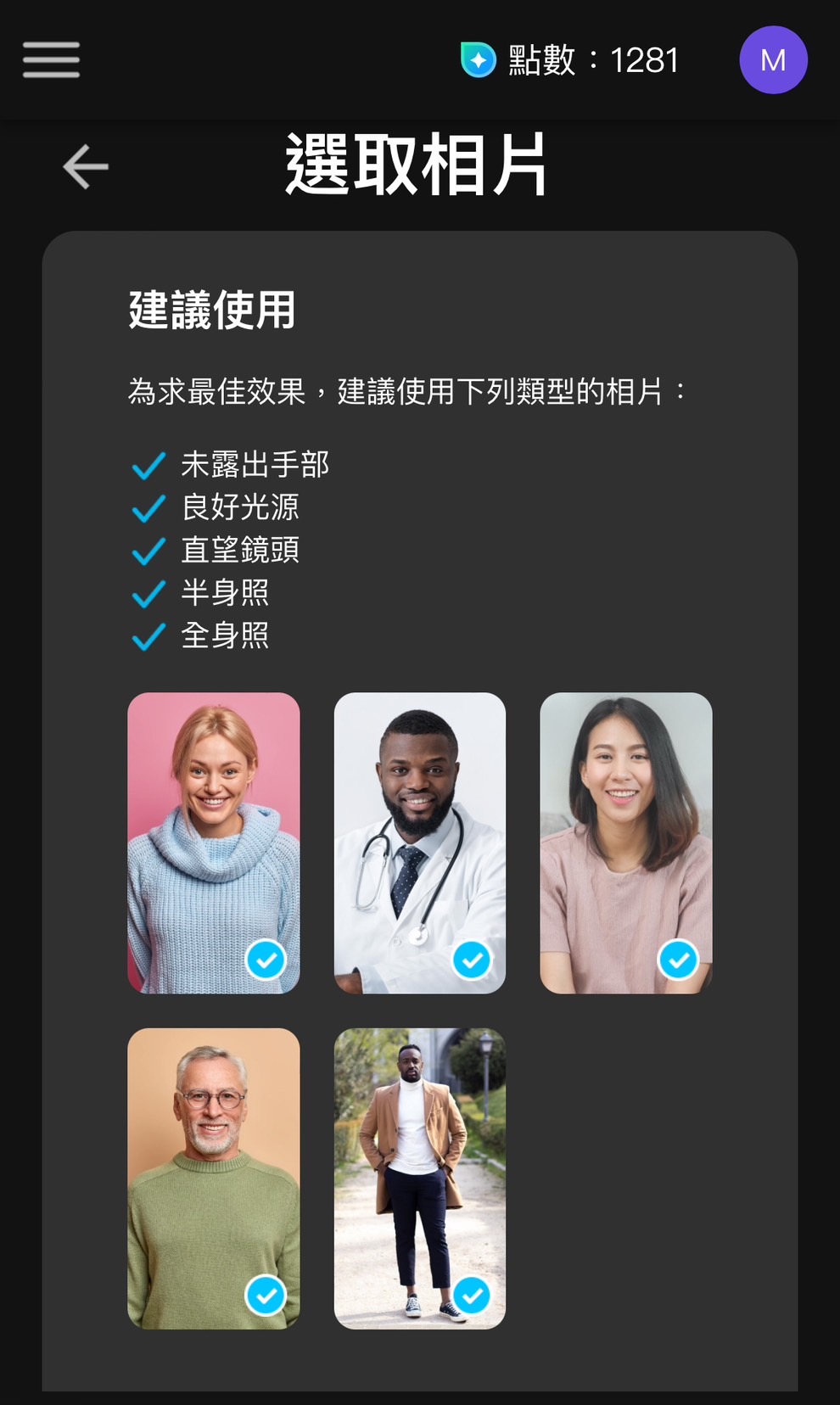The height and width of the screenshot is (1405, 840).
Task: Open the points balance 點數 1281
Action: pyautogui.click(x=570, y=60)
